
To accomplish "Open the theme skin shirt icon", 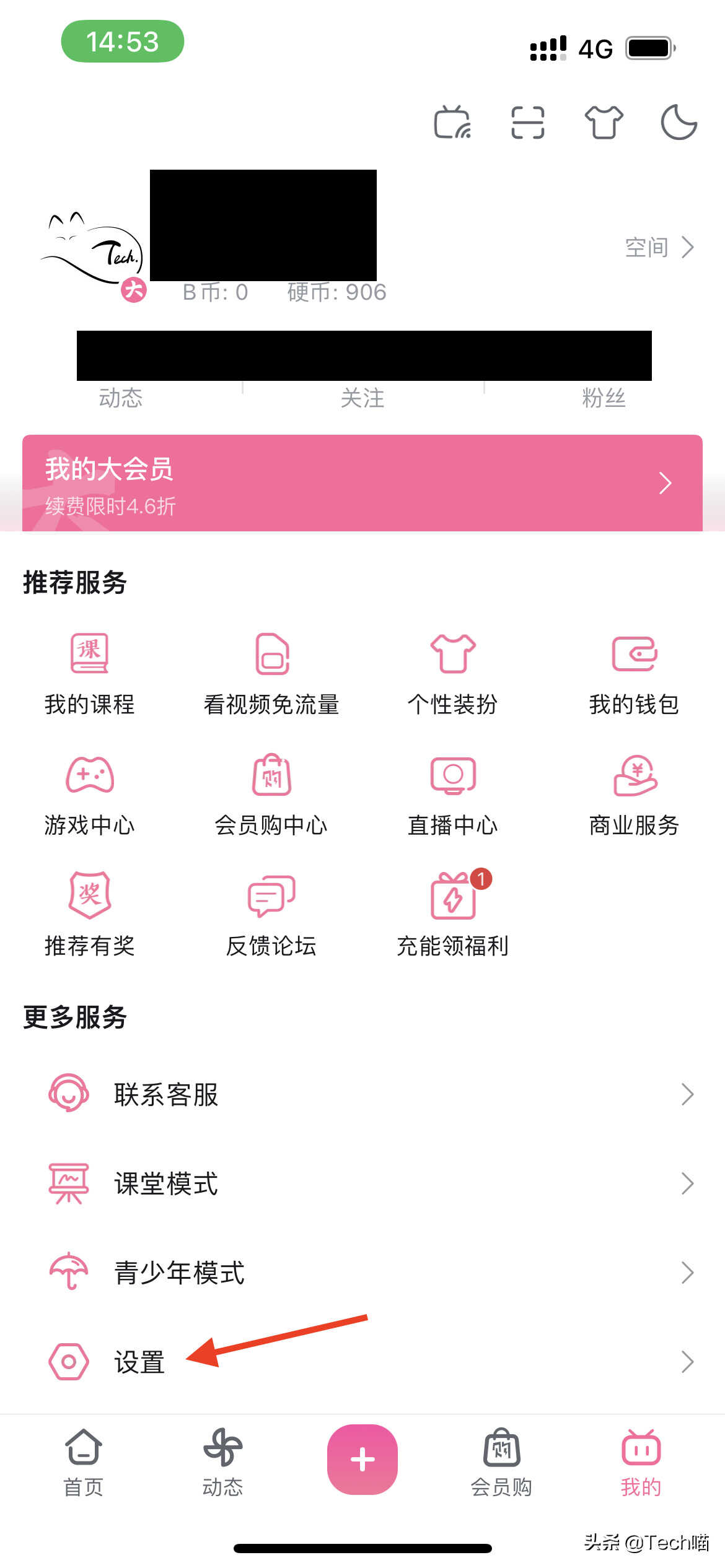I will pos(604,123).
